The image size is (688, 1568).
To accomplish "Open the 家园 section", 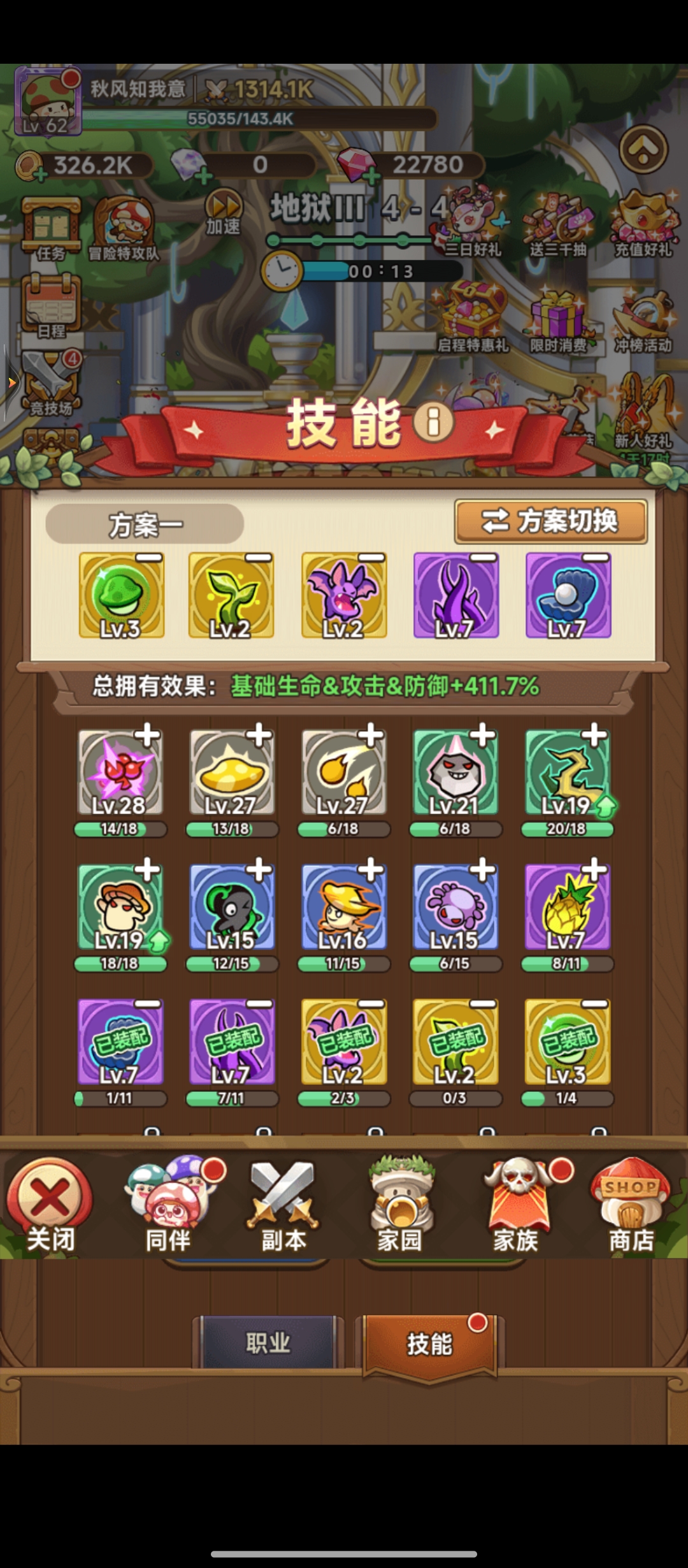I will (400, 1205).
